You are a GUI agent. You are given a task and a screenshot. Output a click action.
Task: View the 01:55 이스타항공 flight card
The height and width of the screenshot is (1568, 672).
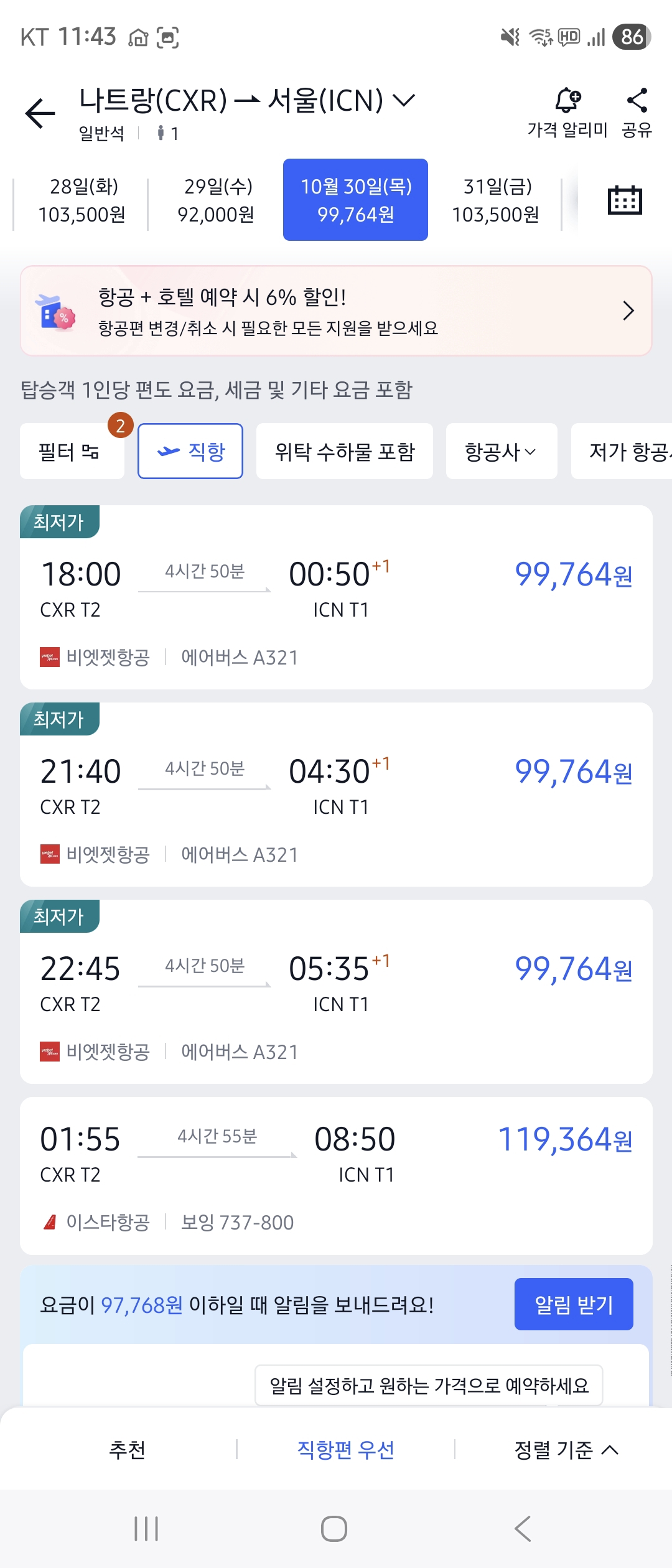[336, 1176]
